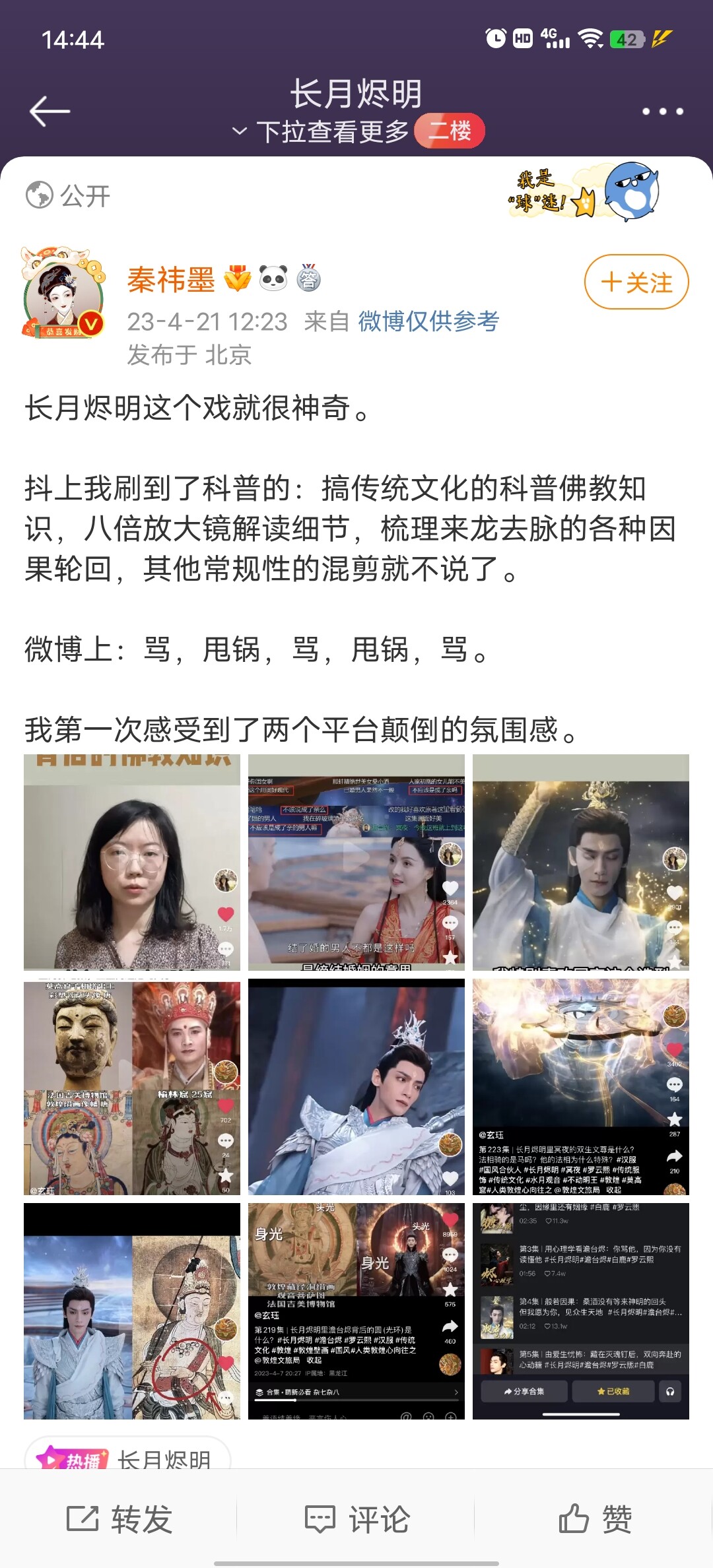The image size is (713, 1568).
Task: Open the middle image of silver-armored man
Action: tap(356, 1087)
